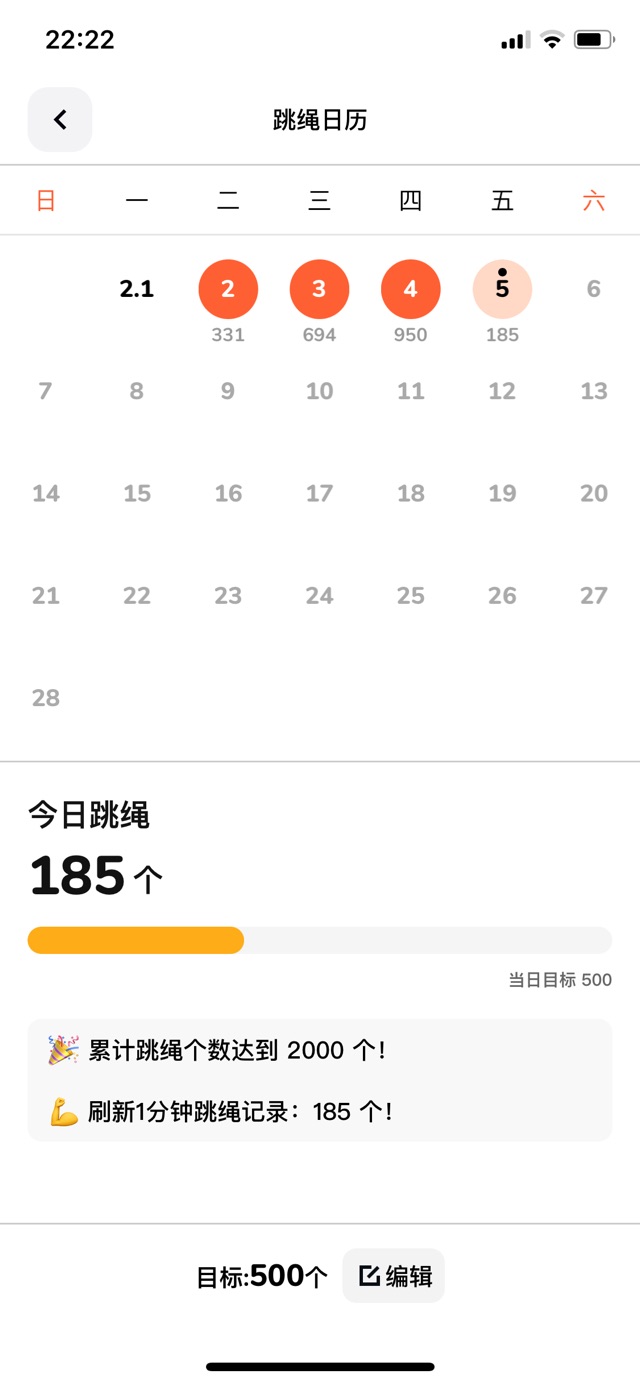The image size is (640, 1385).
Task: Go back using the top-left arrow
Action: pos(60,120)
